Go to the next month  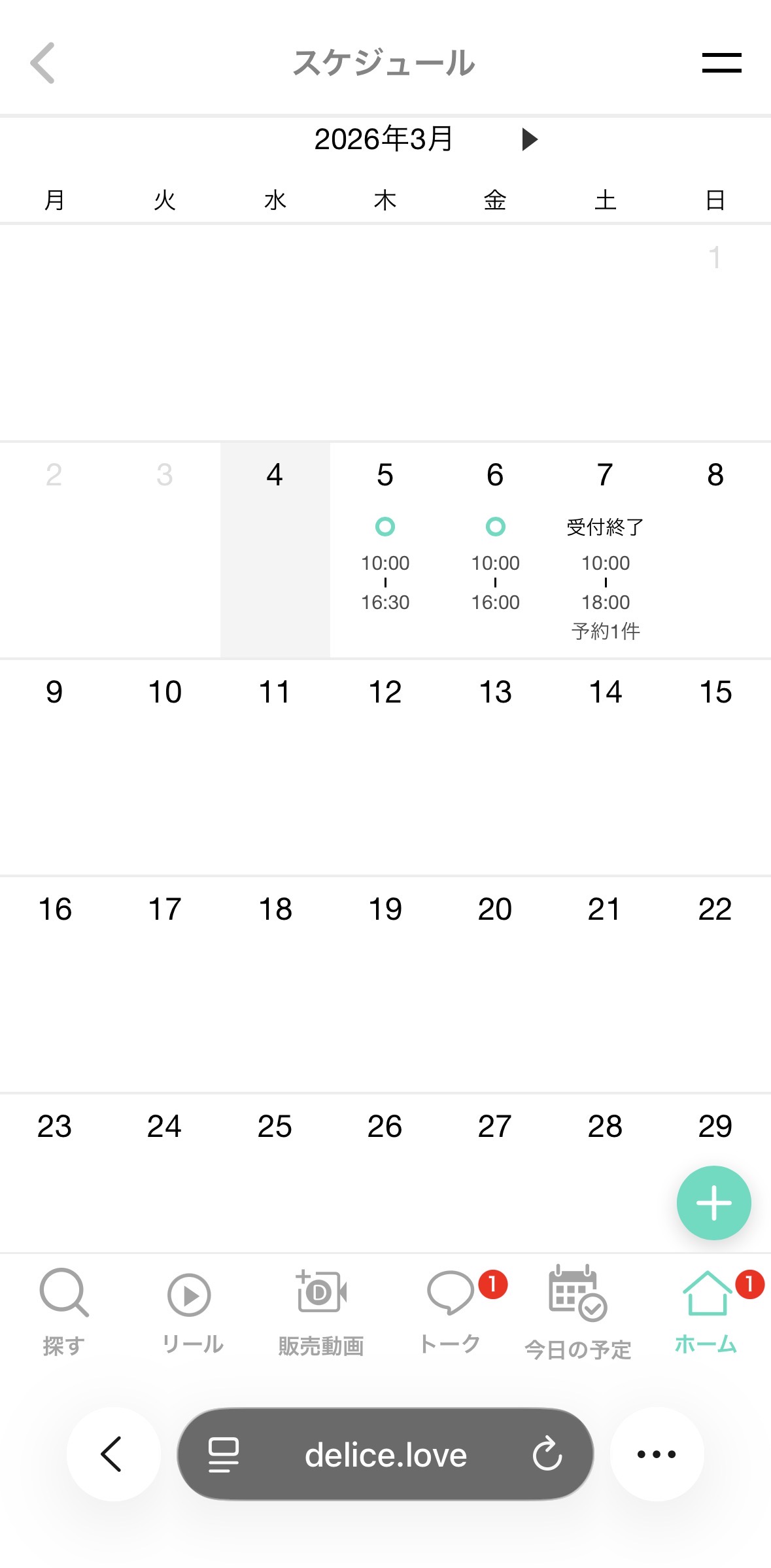coord(530,139)
